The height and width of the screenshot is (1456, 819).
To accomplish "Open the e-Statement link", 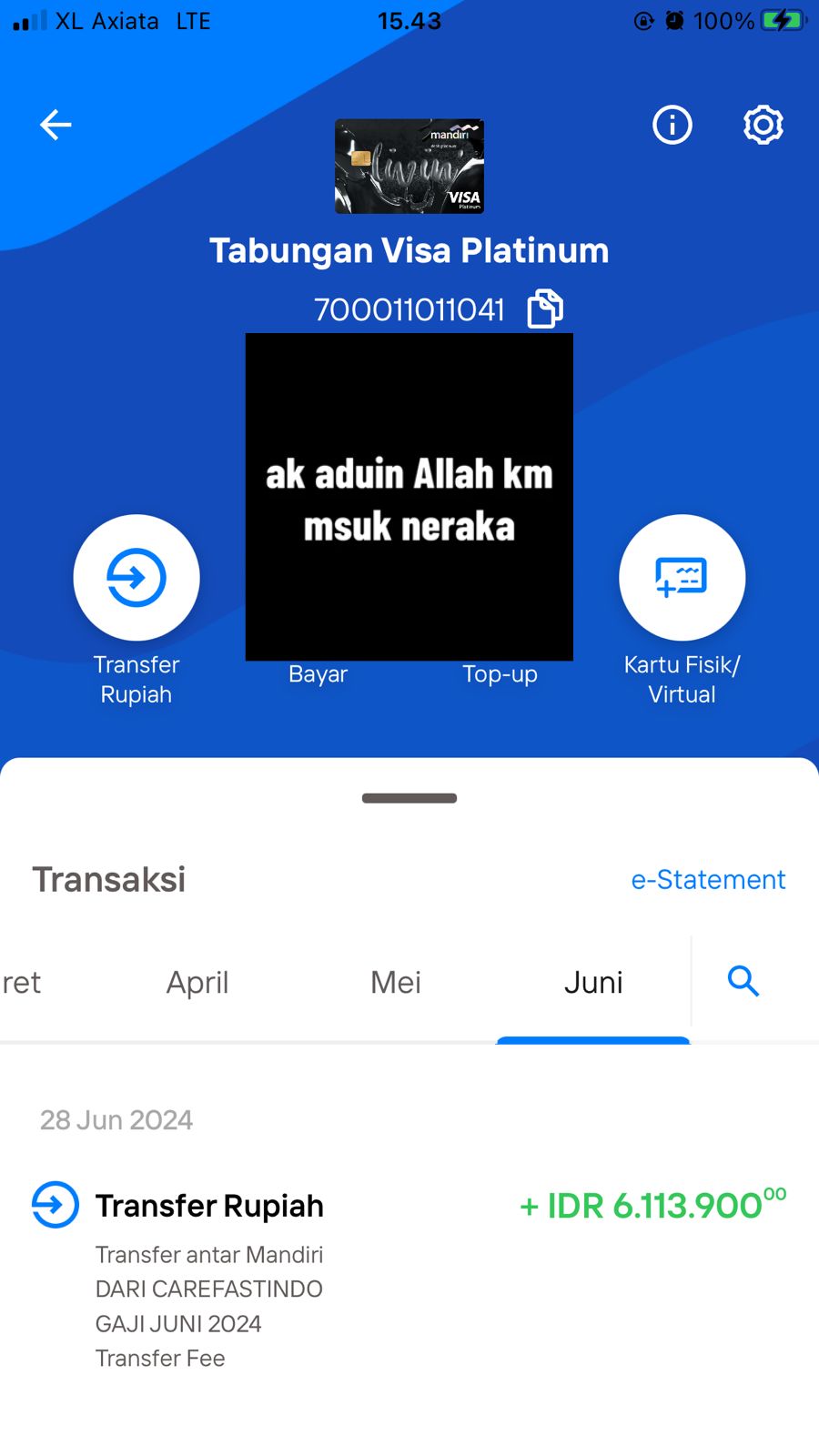I will [708, 879].
